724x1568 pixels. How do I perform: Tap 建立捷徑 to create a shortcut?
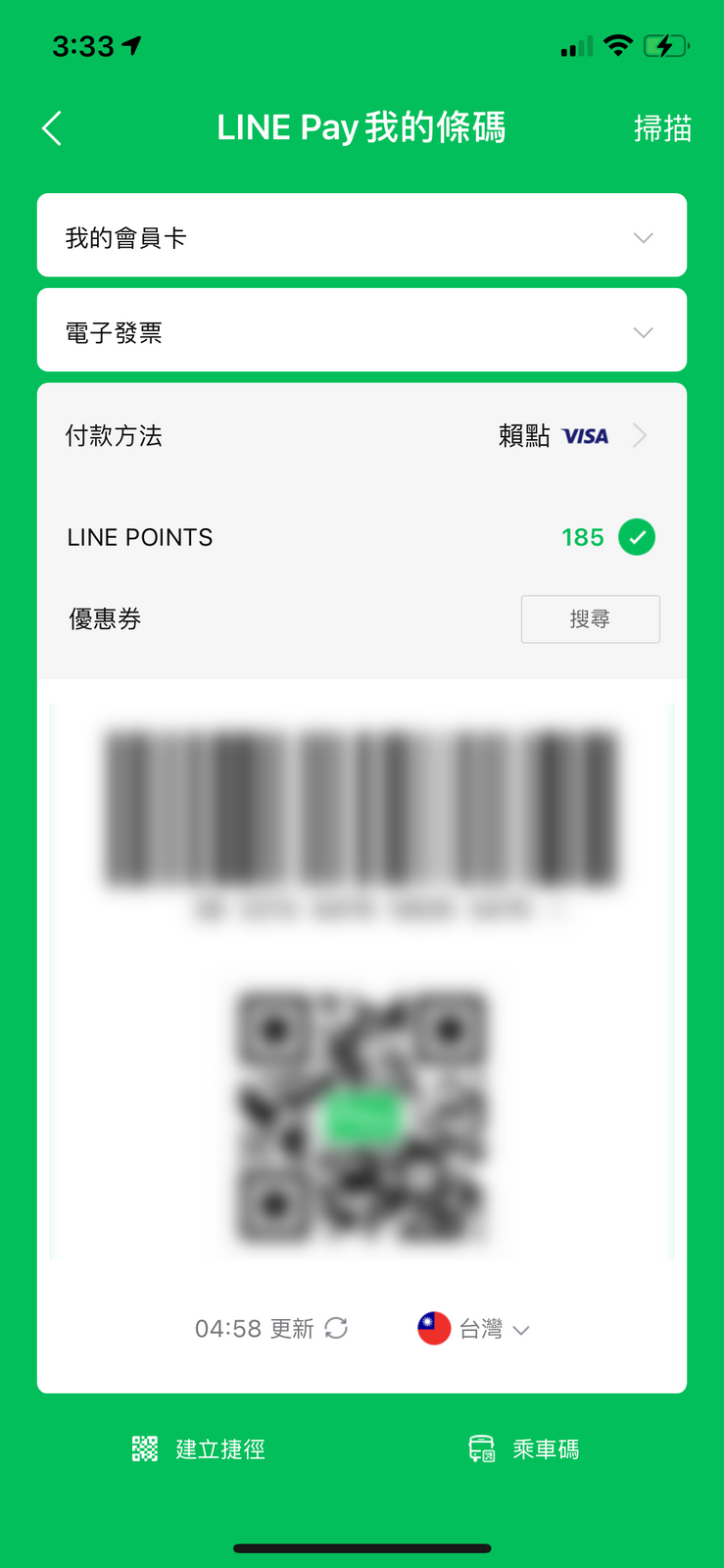200,1448
